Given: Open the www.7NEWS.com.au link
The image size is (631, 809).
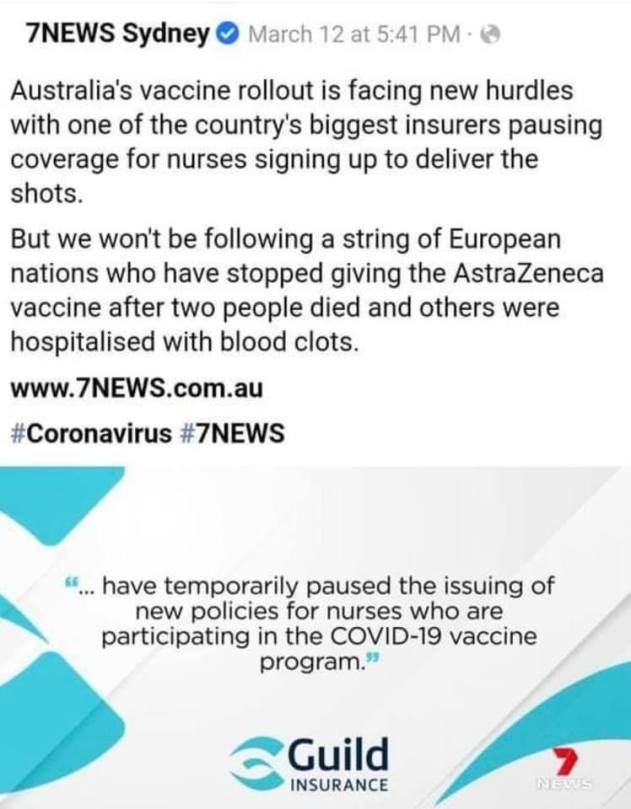Looking at the screenshot, I should (x=136, y=387).
